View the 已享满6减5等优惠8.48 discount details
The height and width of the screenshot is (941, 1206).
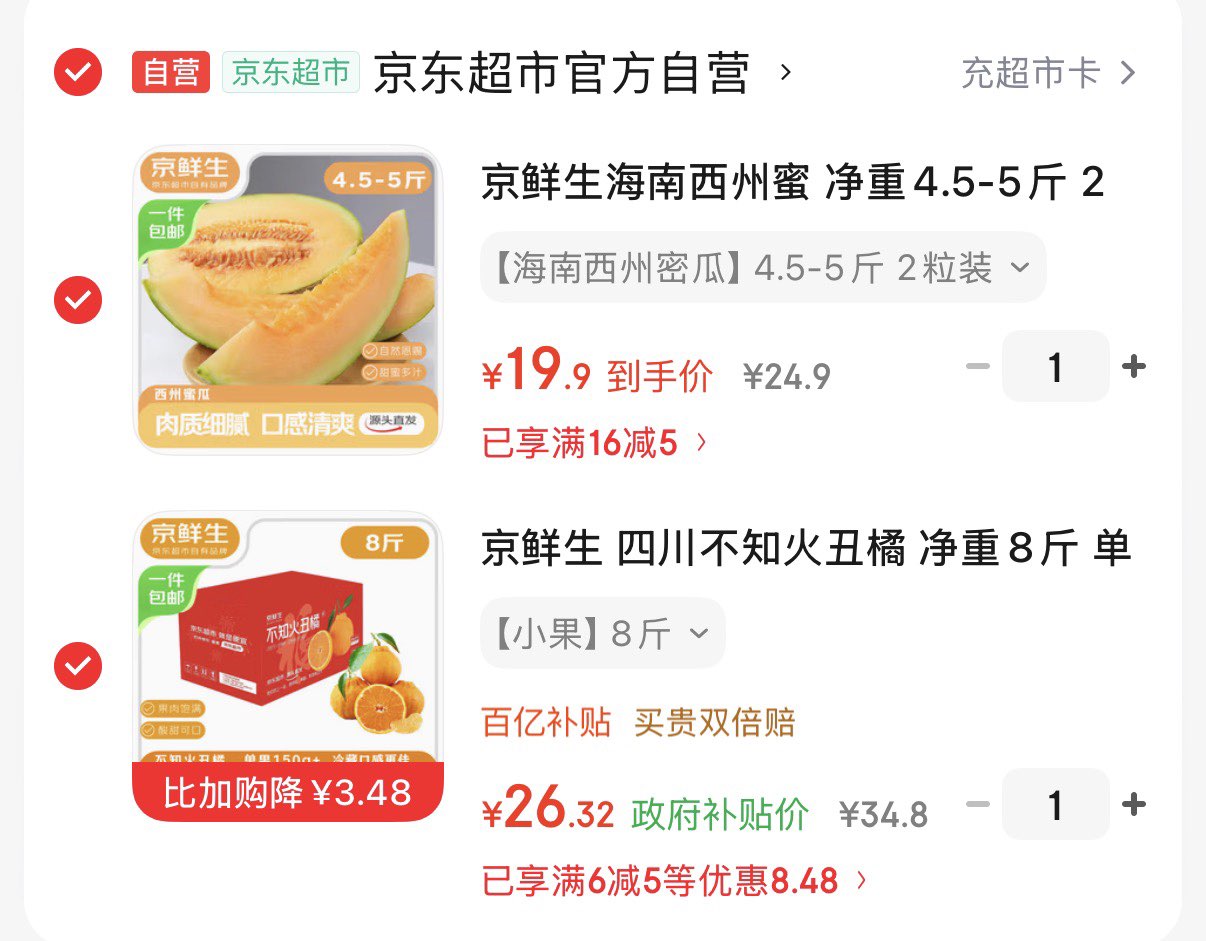(x=674, y=881)
